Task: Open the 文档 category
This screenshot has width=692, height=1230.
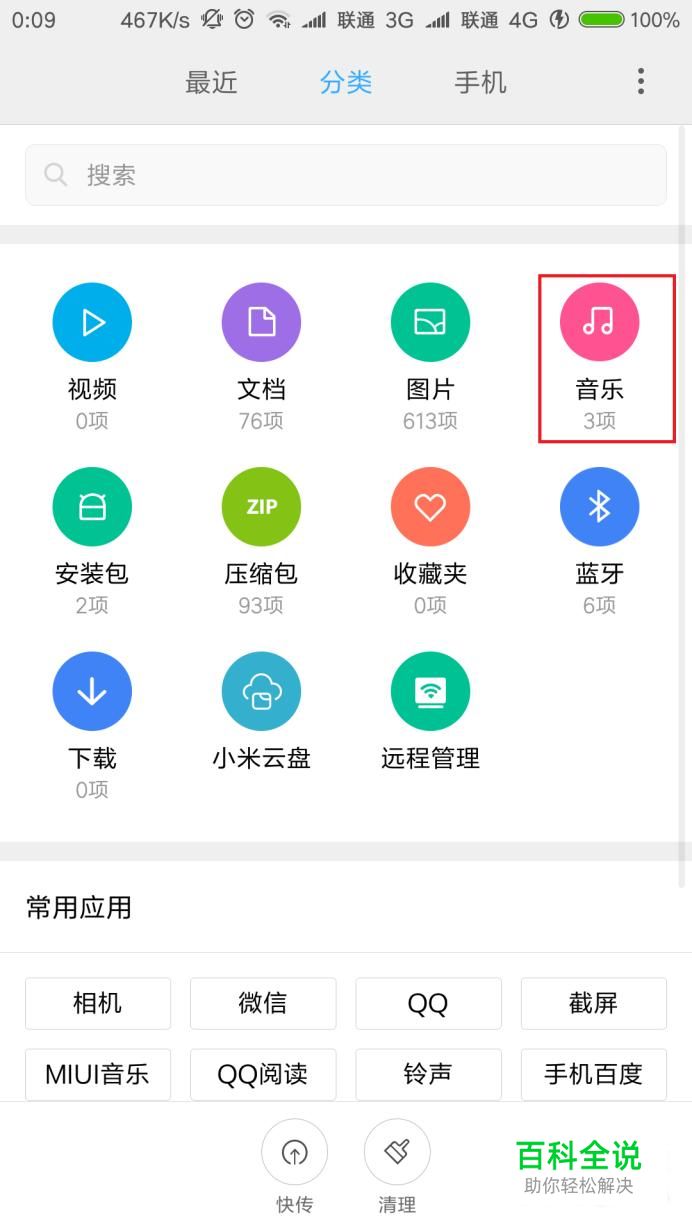Action: click(261, 357)
